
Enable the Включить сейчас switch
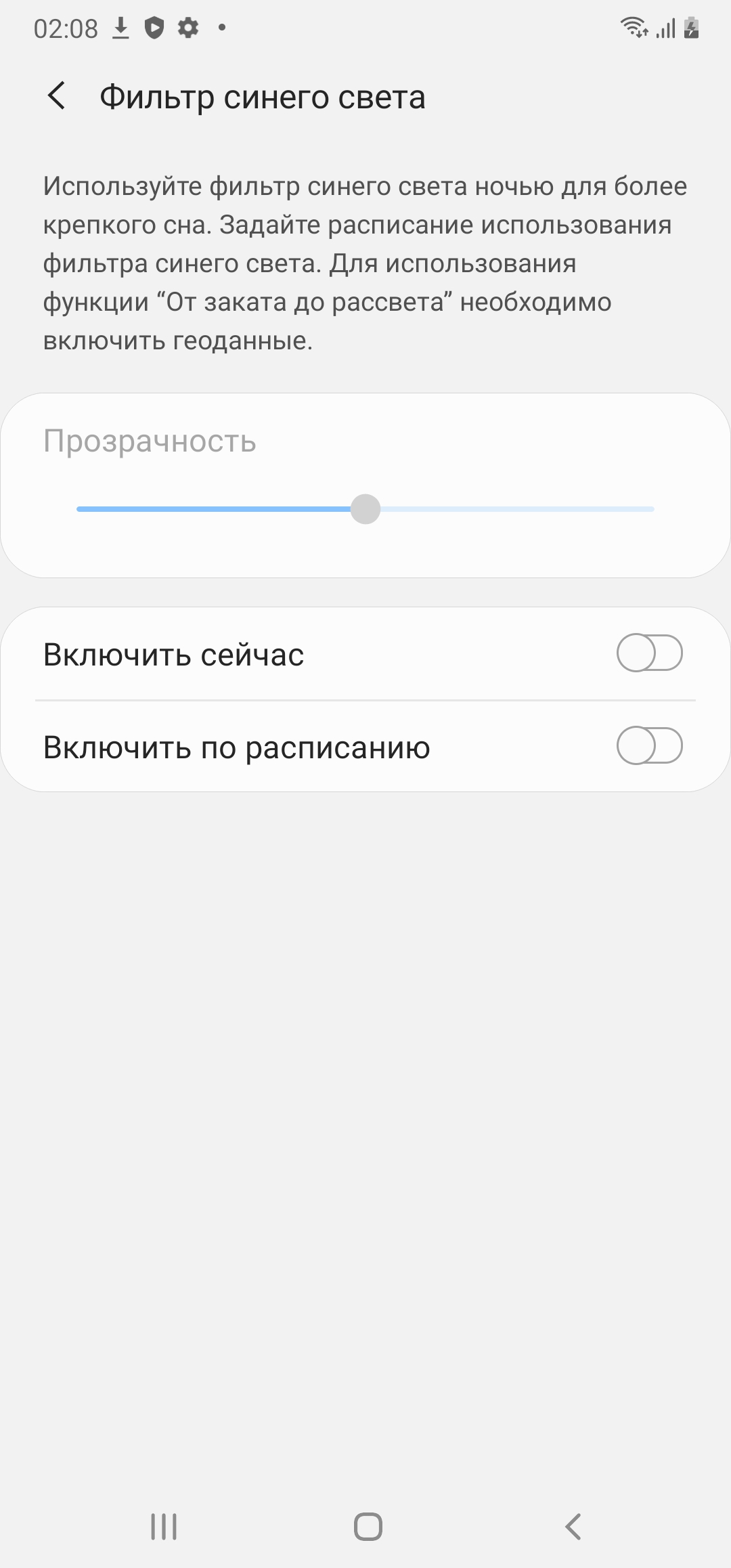[x=648, y=653]
